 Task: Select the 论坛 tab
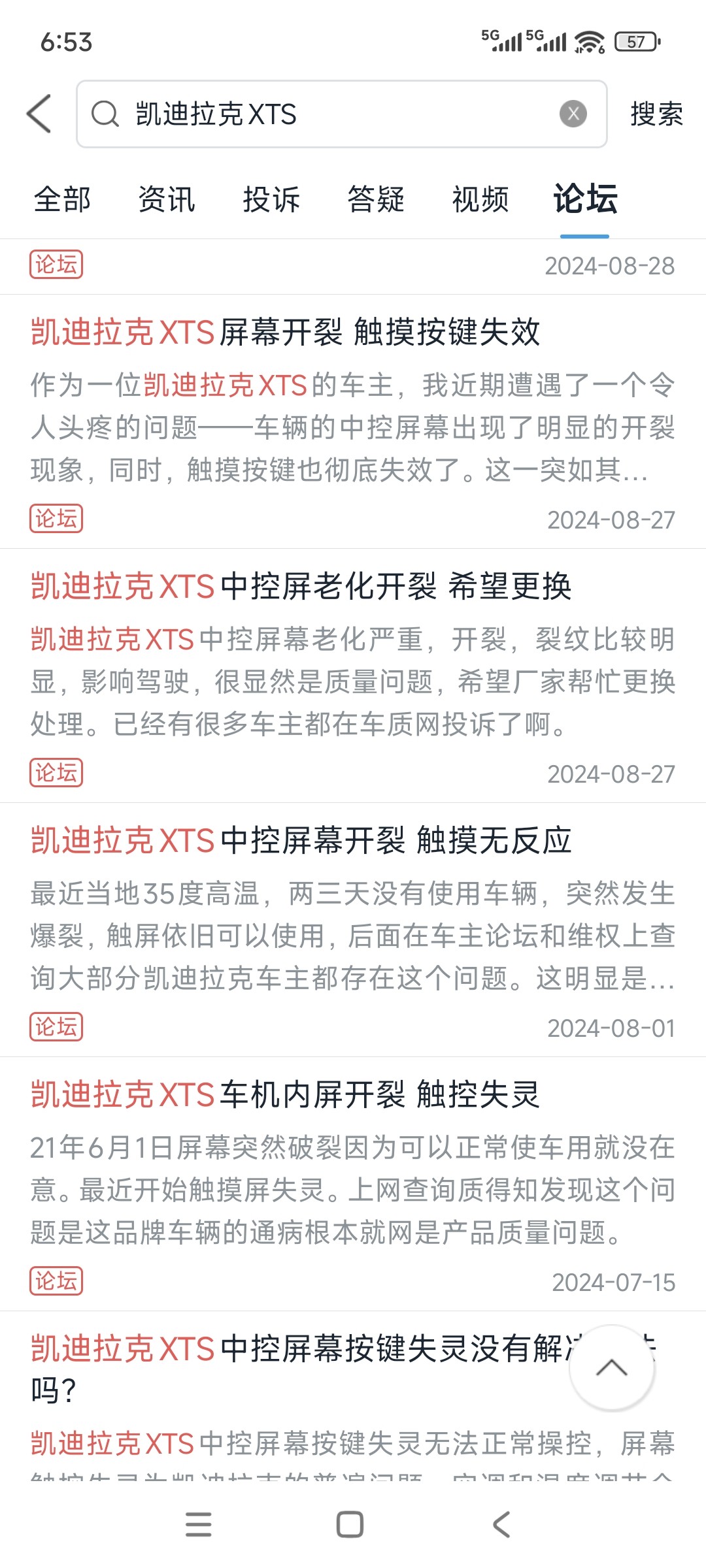pyautogui.click(x=585, y=199)
